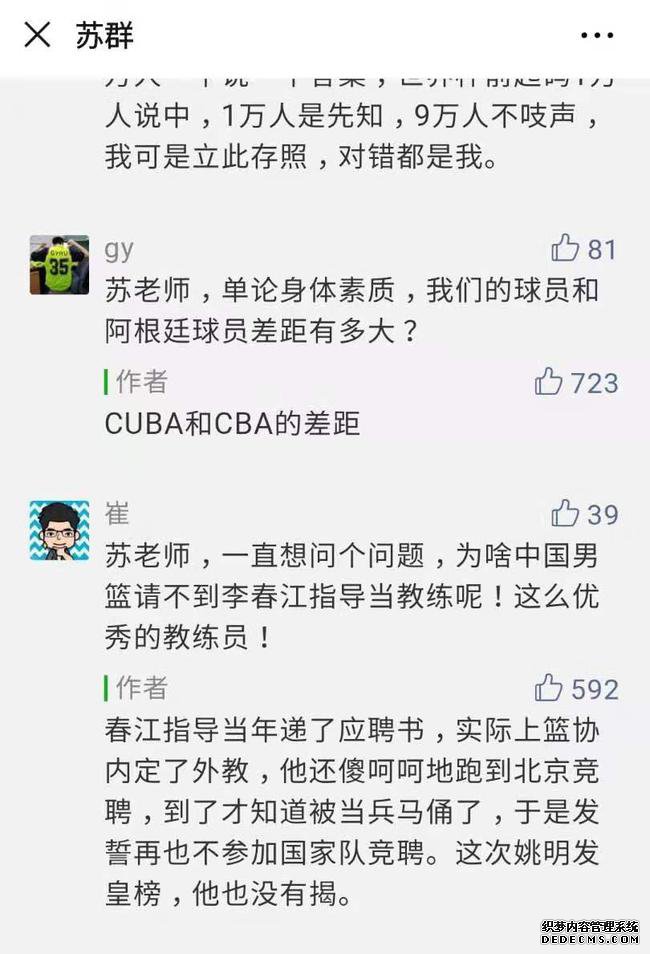Screen dimensions: 650x954
Task: Like 崔's comment with 39 likes
Action: click(566, 514)
